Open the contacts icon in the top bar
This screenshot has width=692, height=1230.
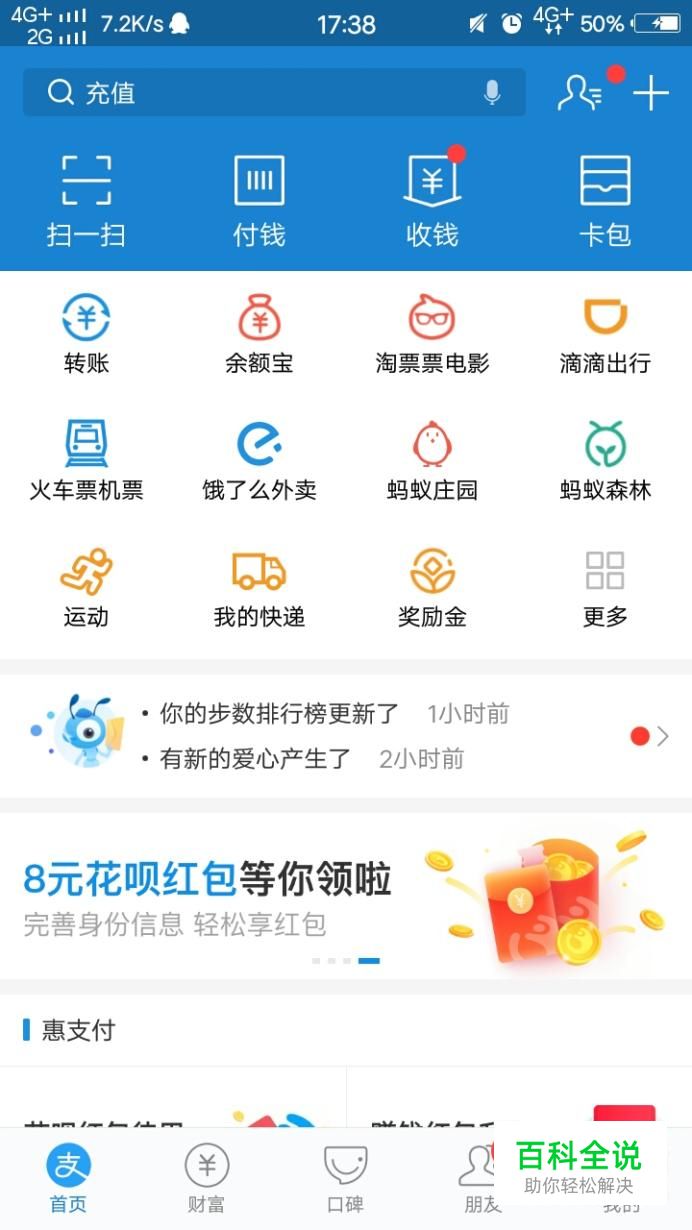pos(580,93)
